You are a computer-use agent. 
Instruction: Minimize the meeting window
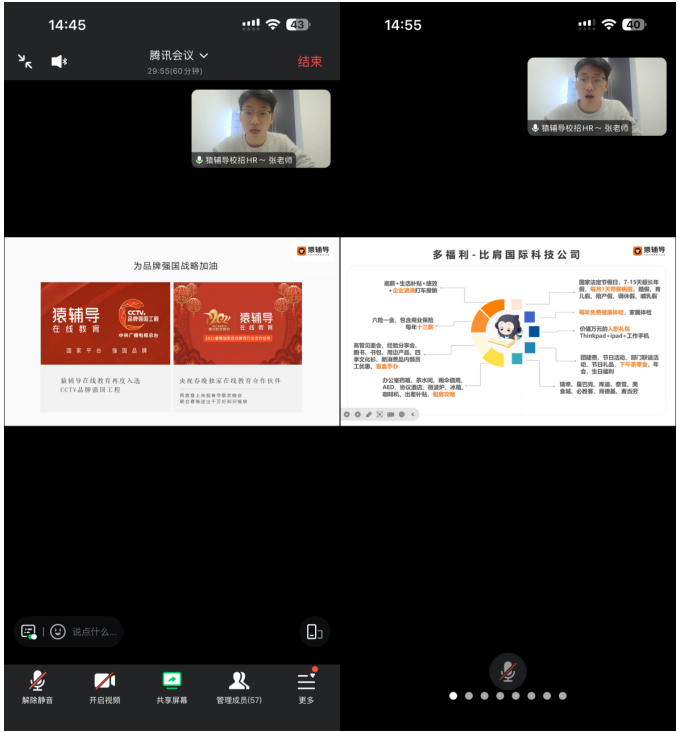(25, 61)
